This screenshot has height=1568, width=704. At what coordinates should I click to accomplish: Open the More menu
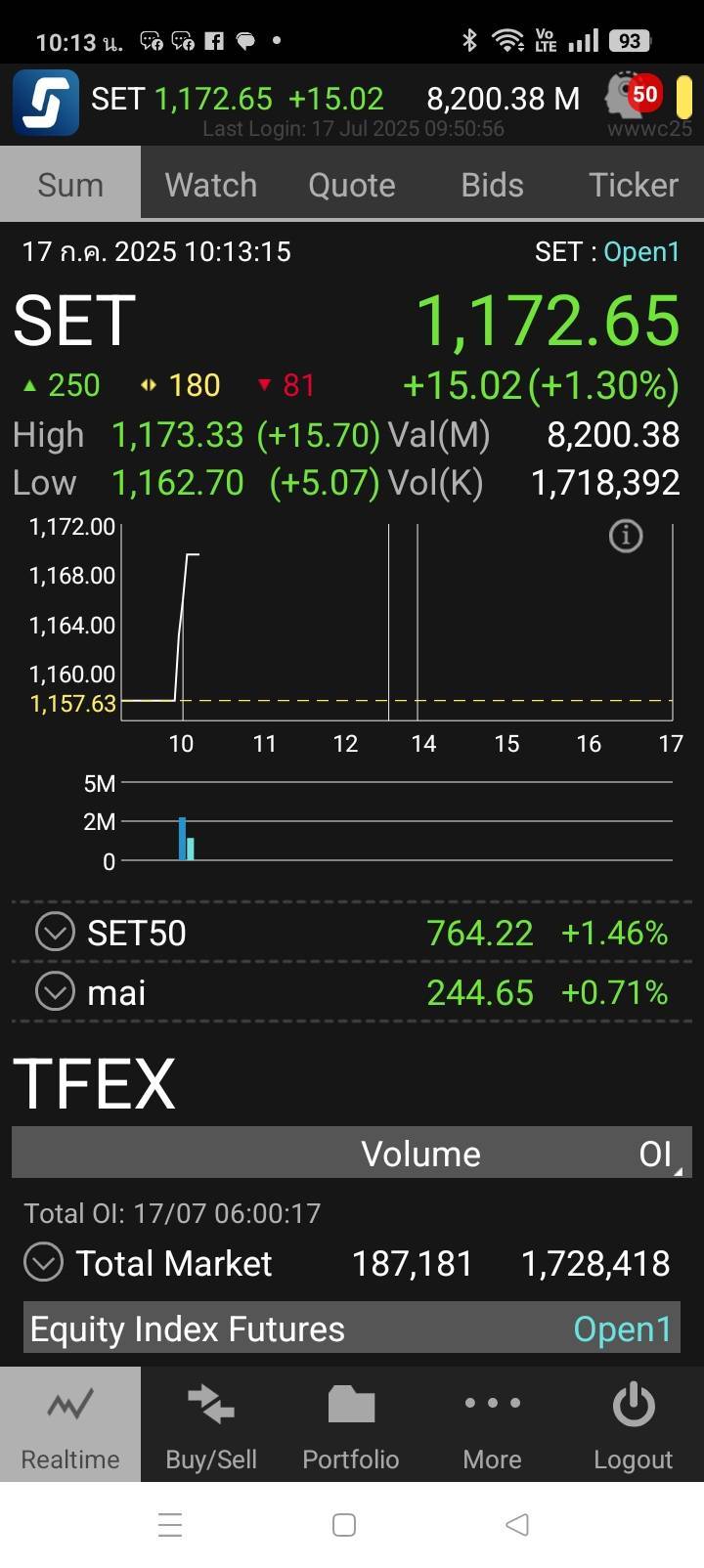492,1424
